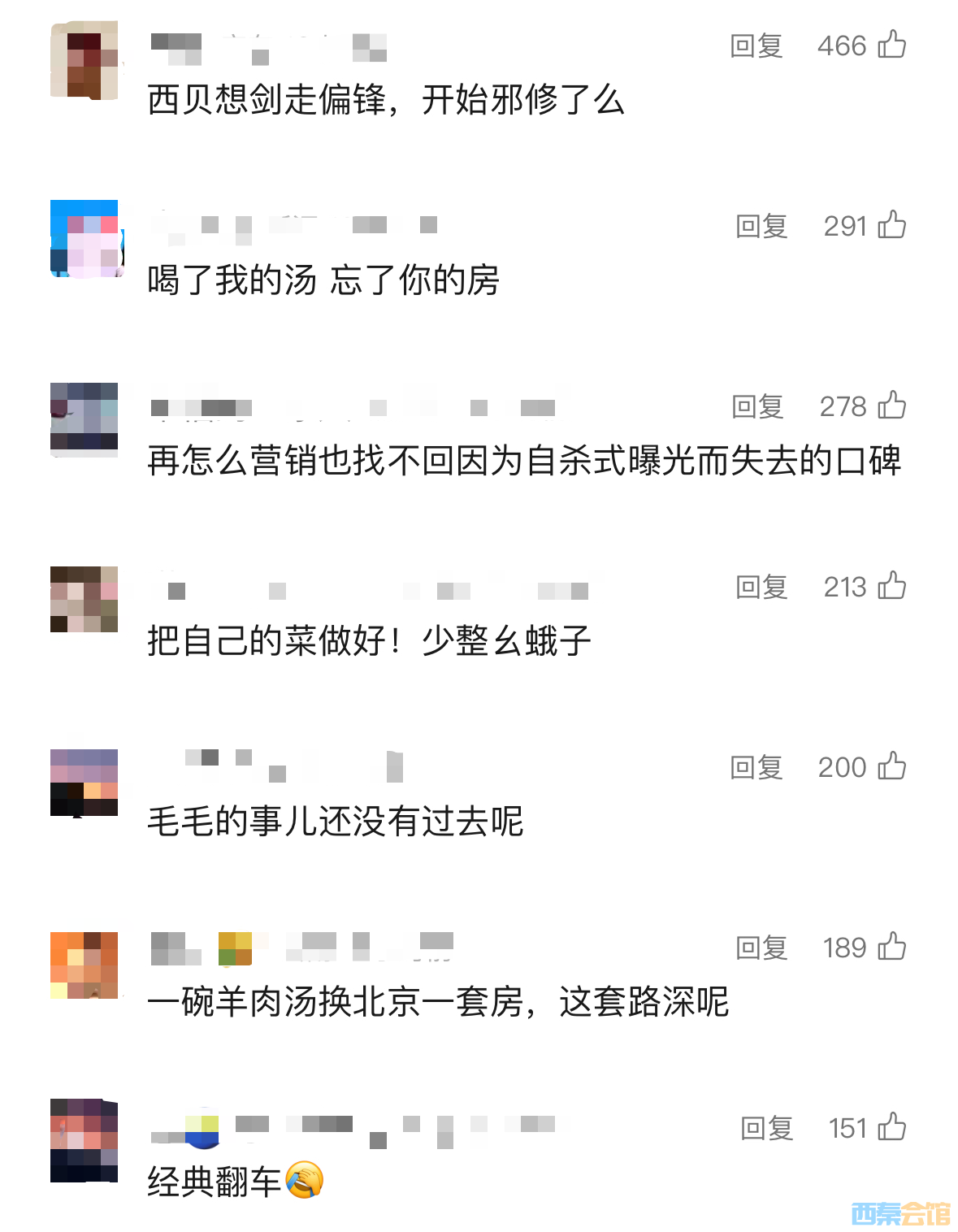Reply to 把自己的菜做好 comment
The width and height of the screenshot is (958, 1232).
[761, 588]
